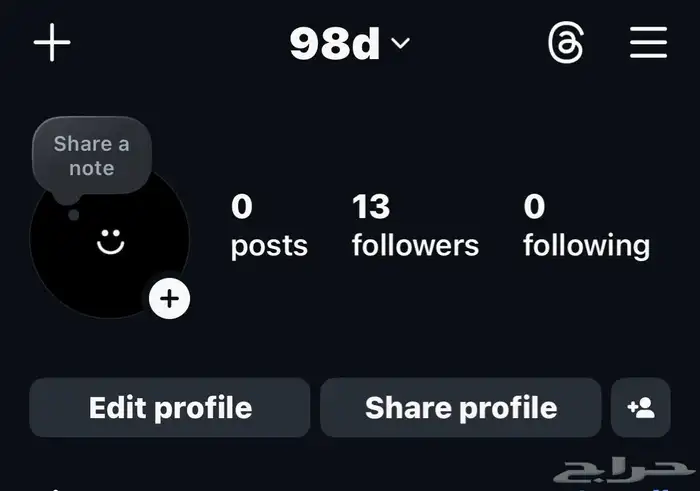Viewport: 700px width, 491px height.
Task: Open the Threads icon
Action: [x=566, y=44]
